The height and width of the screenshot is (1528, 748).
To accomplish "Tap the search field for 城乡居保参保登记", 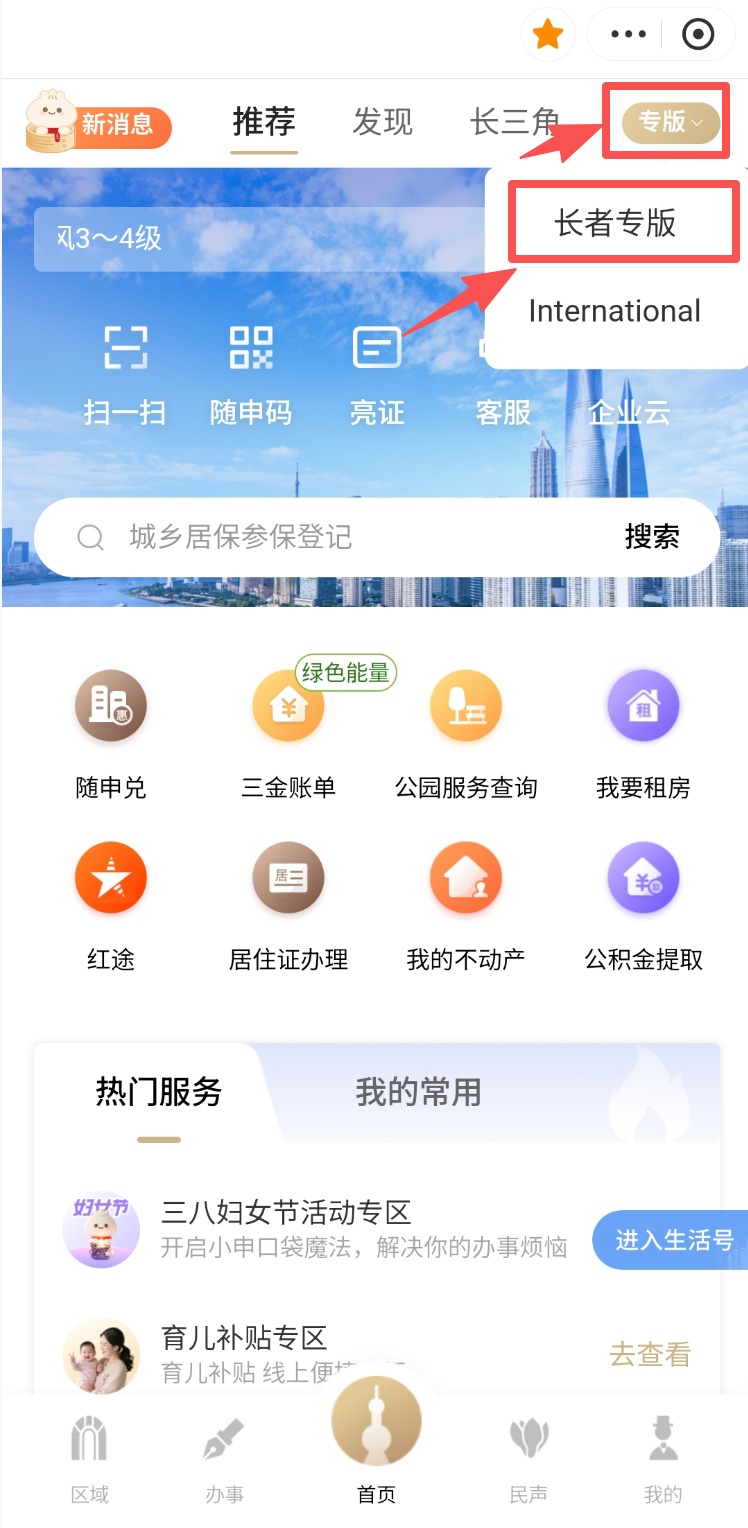I will click(x=330, y=537).
